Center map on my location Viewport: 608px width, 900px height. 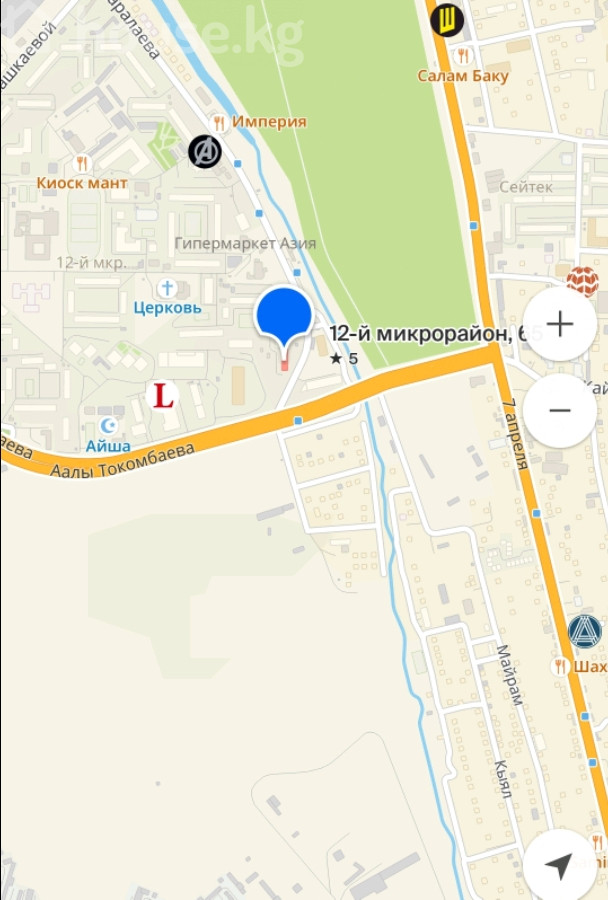tap(559, 865)
